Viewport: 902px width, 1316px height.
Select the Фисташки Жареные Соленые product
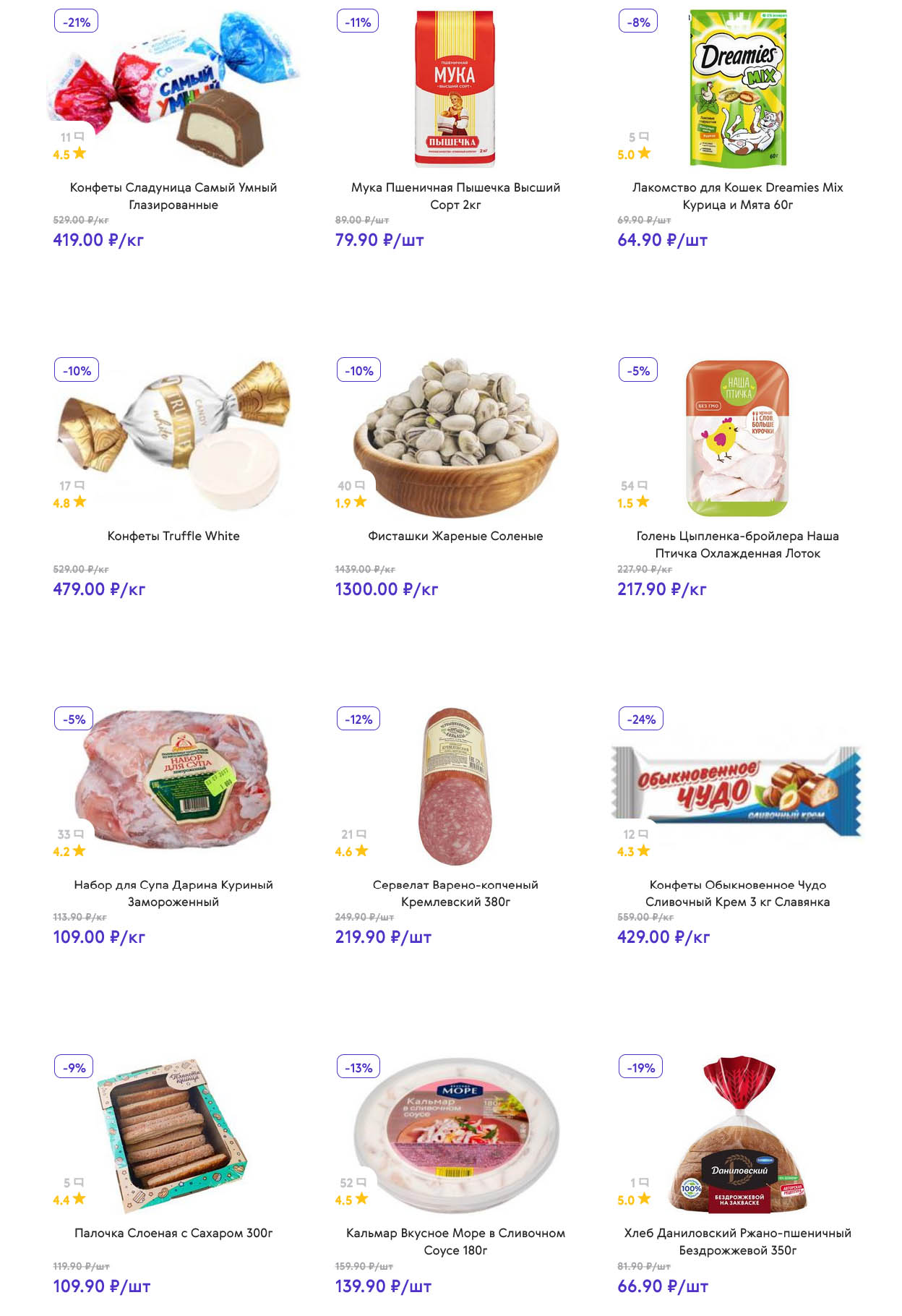(455, 536)
